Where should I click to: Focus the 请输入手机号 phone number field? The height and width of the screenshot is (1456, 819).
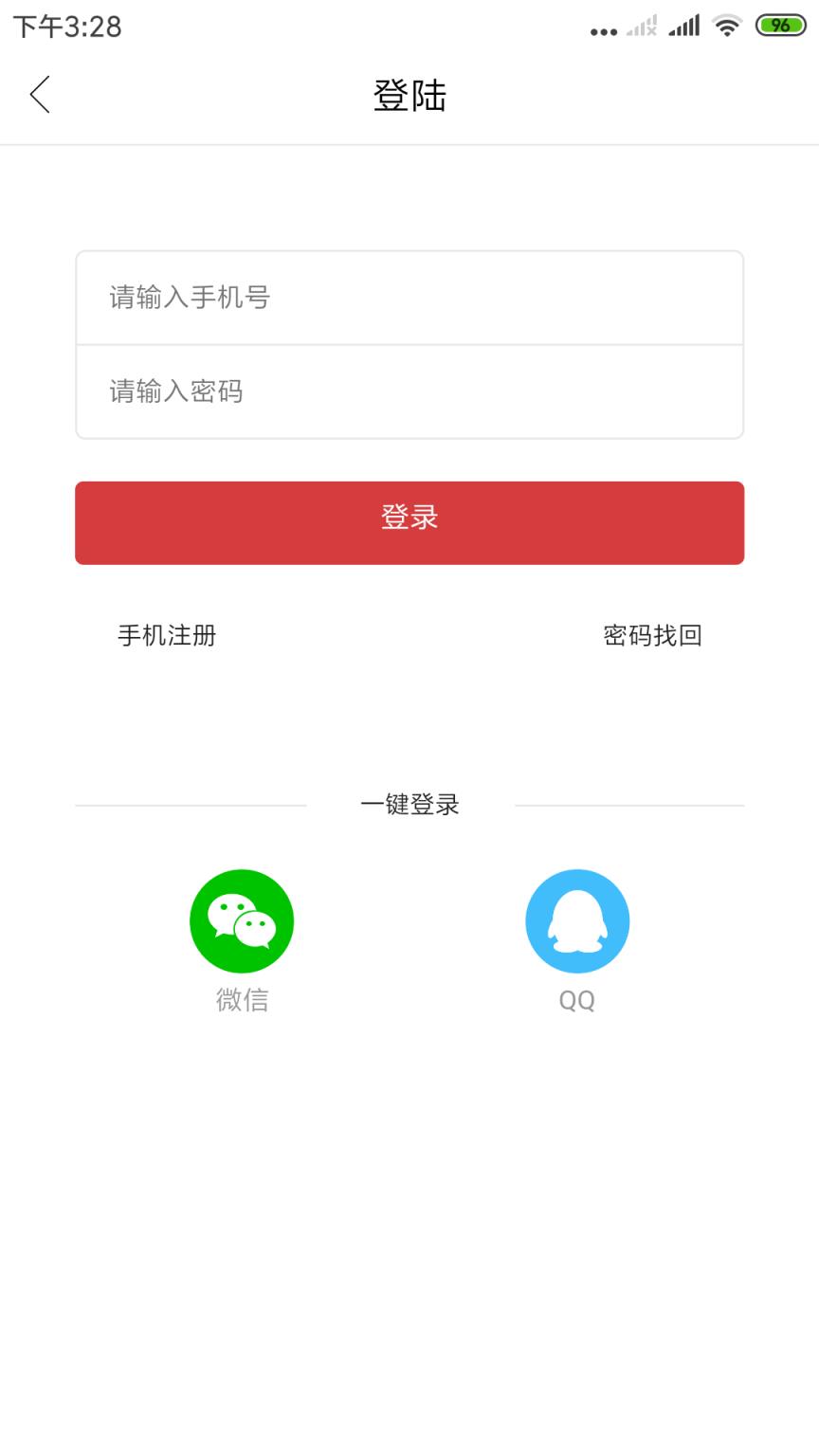click(x=409, y=297)
